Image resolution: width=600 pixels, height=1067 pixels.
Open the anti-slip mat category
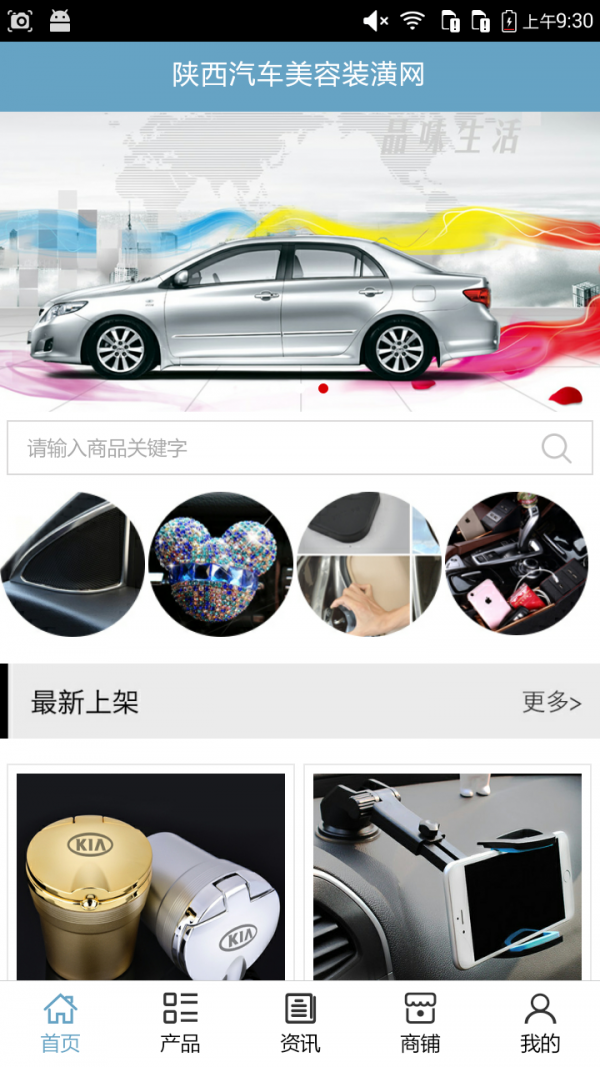(368, 564)
